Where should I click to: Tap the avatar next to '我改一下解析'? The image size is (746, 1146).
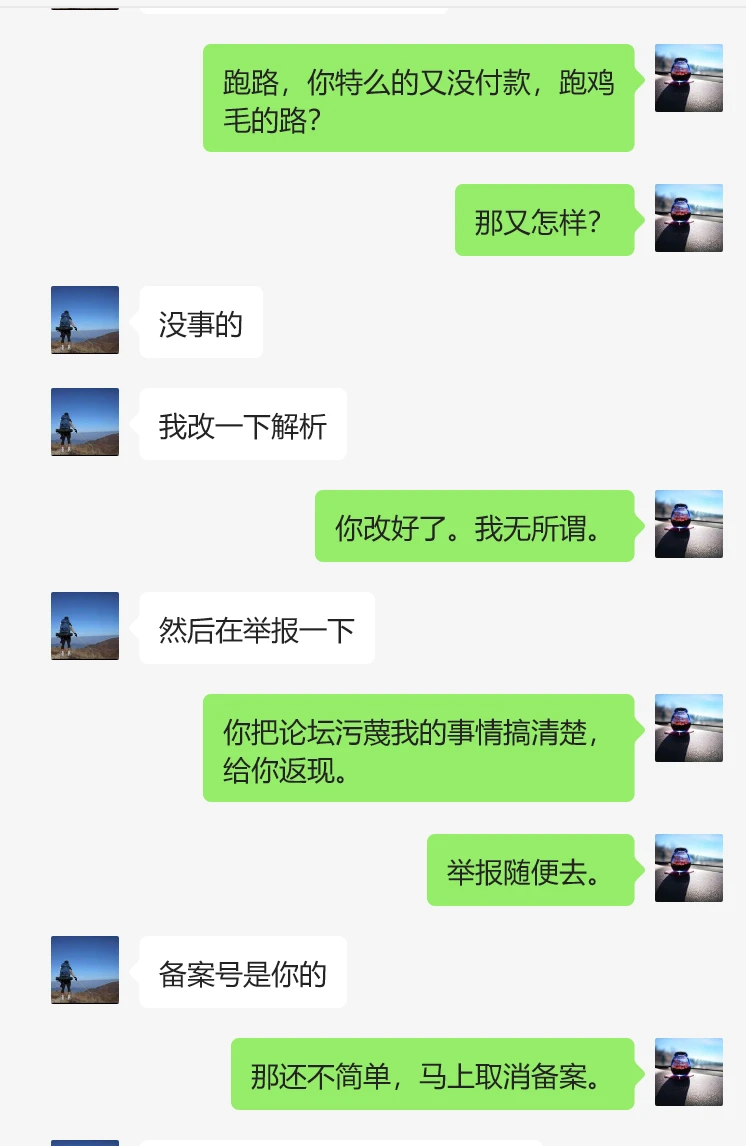[x=85, y=422]
